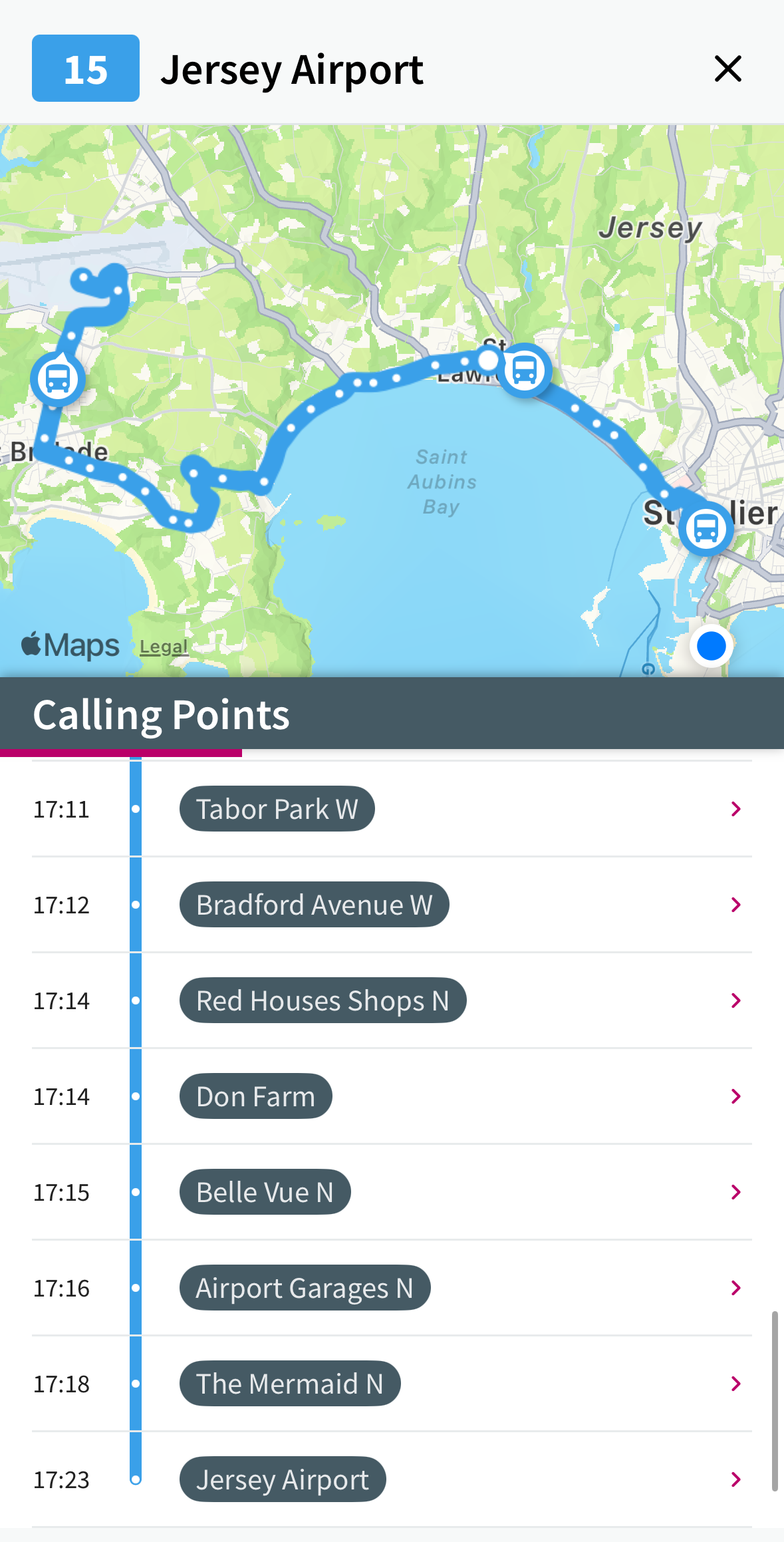Open the Don Farm calling point
Image resolution: width=784 pixels, height=1542 pixels.
(255, 1096)
